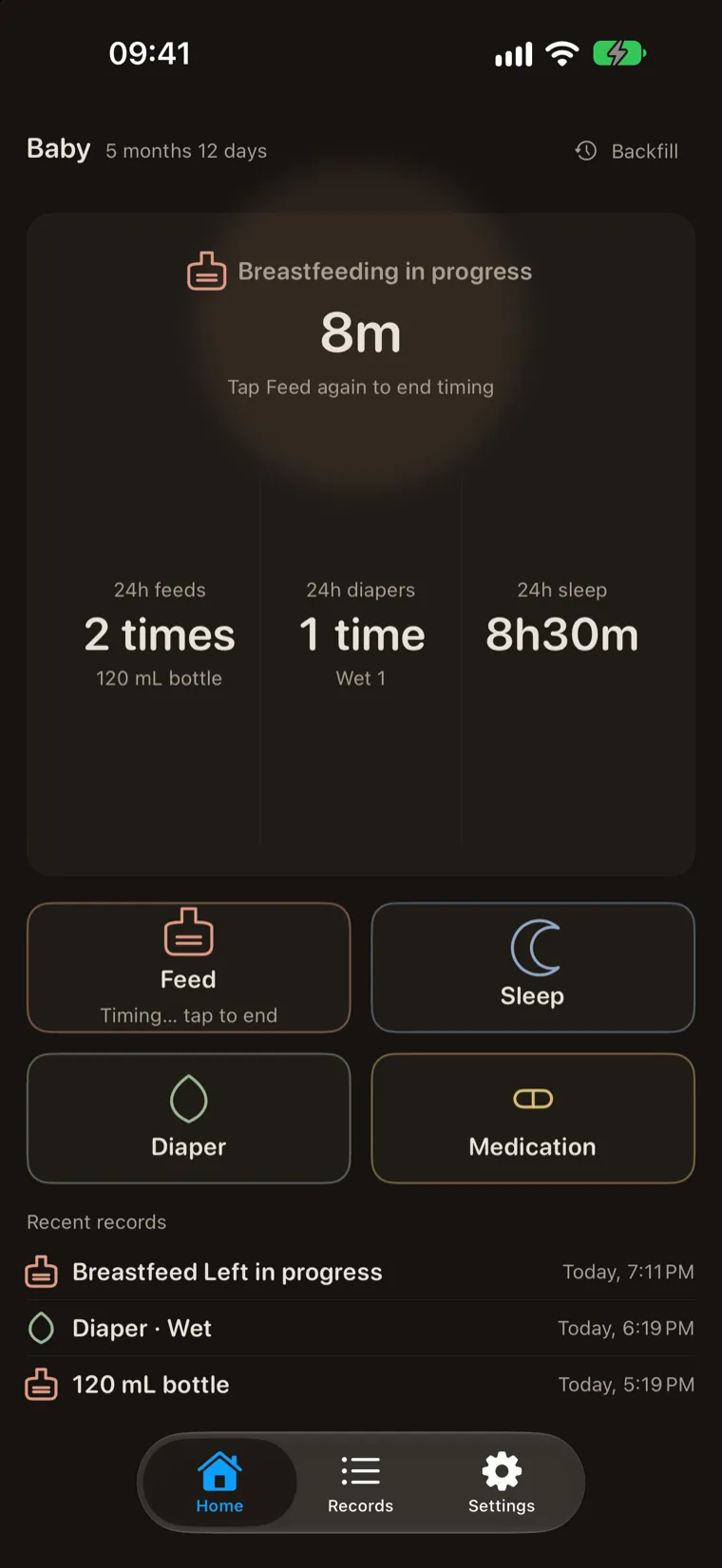Start a Sleep record
Screen dimensions: 722x1568
[x=533, y=967]
